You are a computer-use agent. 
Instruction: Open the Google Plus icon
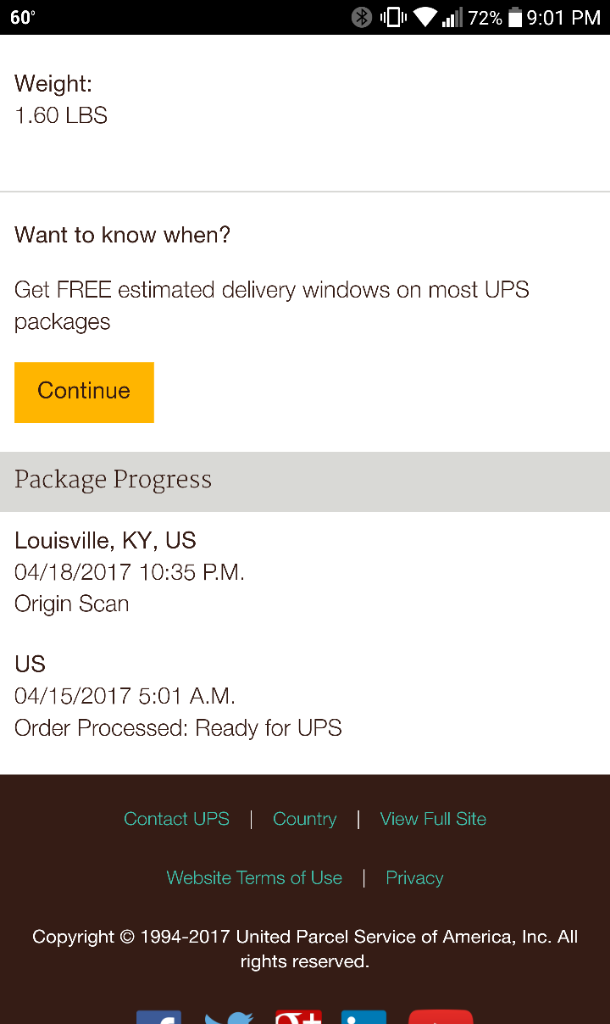tap(298, 1017)
